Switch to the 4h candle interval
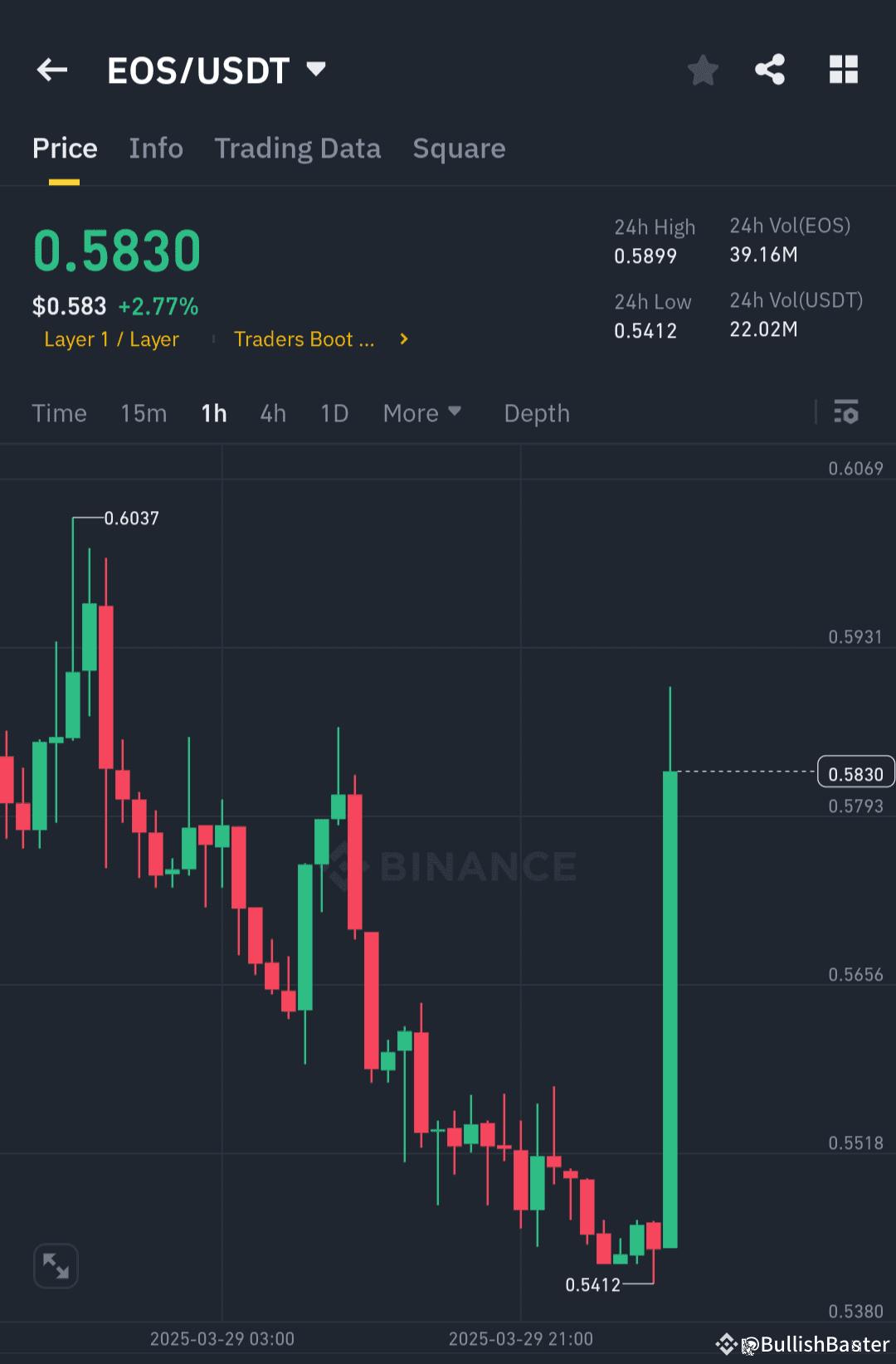Screen dimensions: 896x1364 [272, 412]
